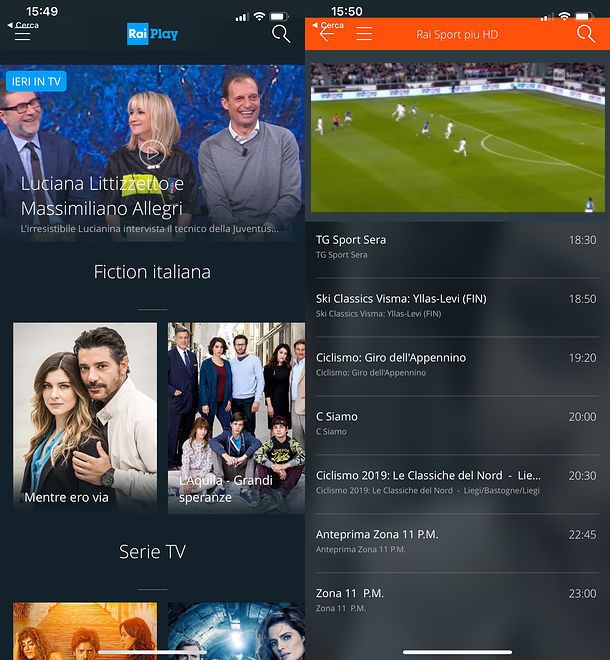This screenshot has height=660, width=610.
Task: Search from the Rai Sport piu HD bar
Action: tap(586, 34)
